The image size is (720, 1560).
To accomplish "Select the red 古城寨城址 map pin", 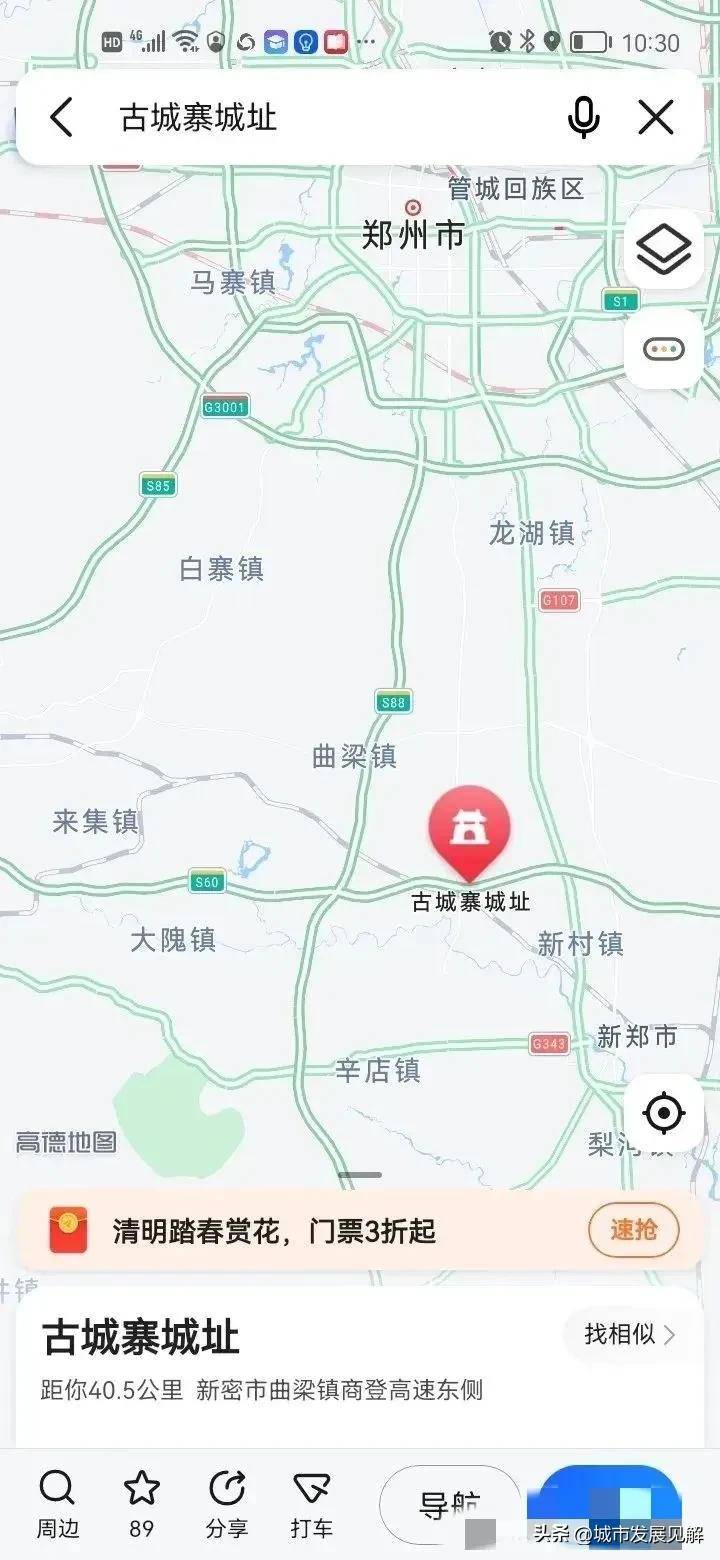I will point(469,832).
